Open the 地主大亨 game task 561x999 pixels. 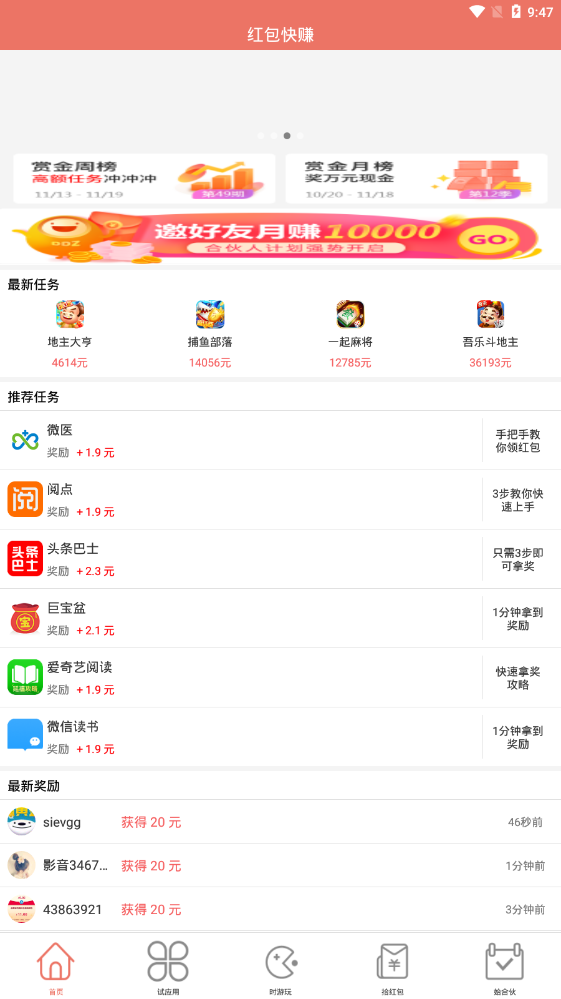[70, 334]
